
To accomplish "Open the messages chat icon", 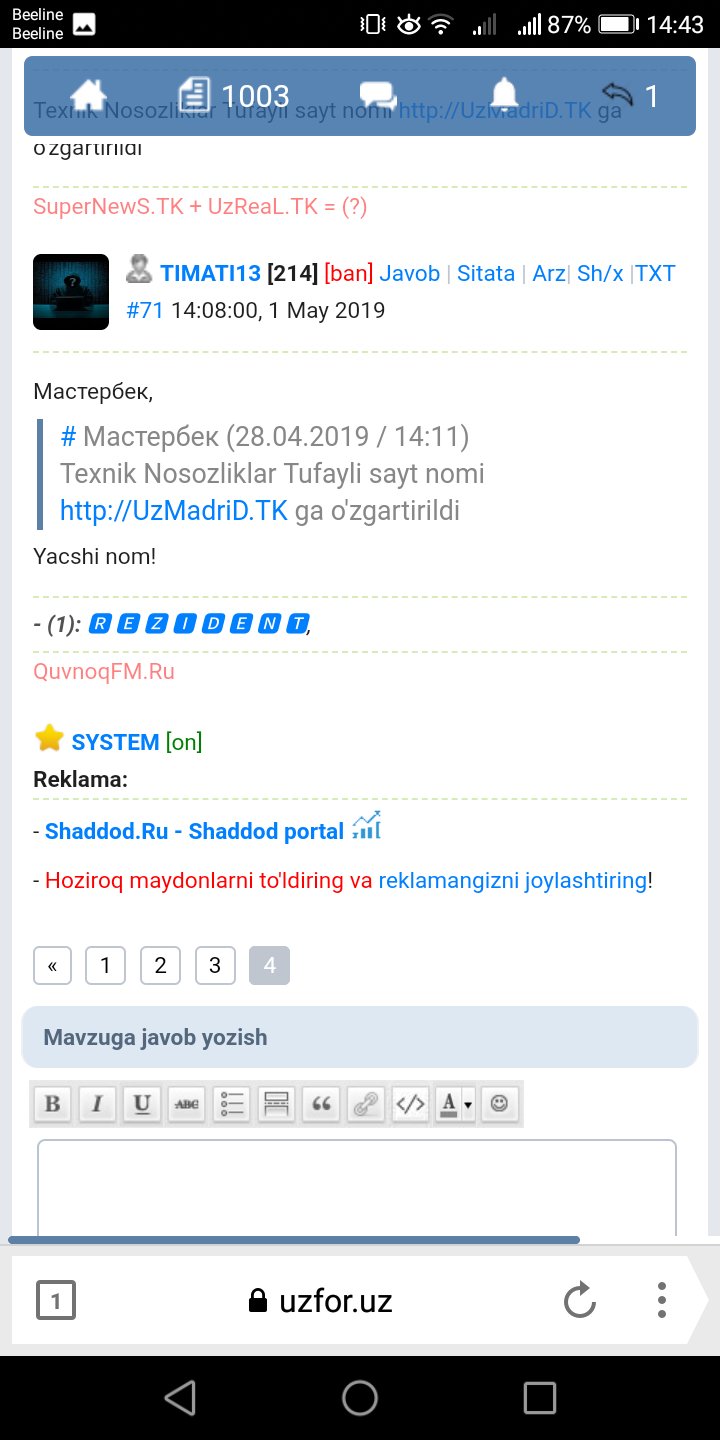I will point(377,96).
